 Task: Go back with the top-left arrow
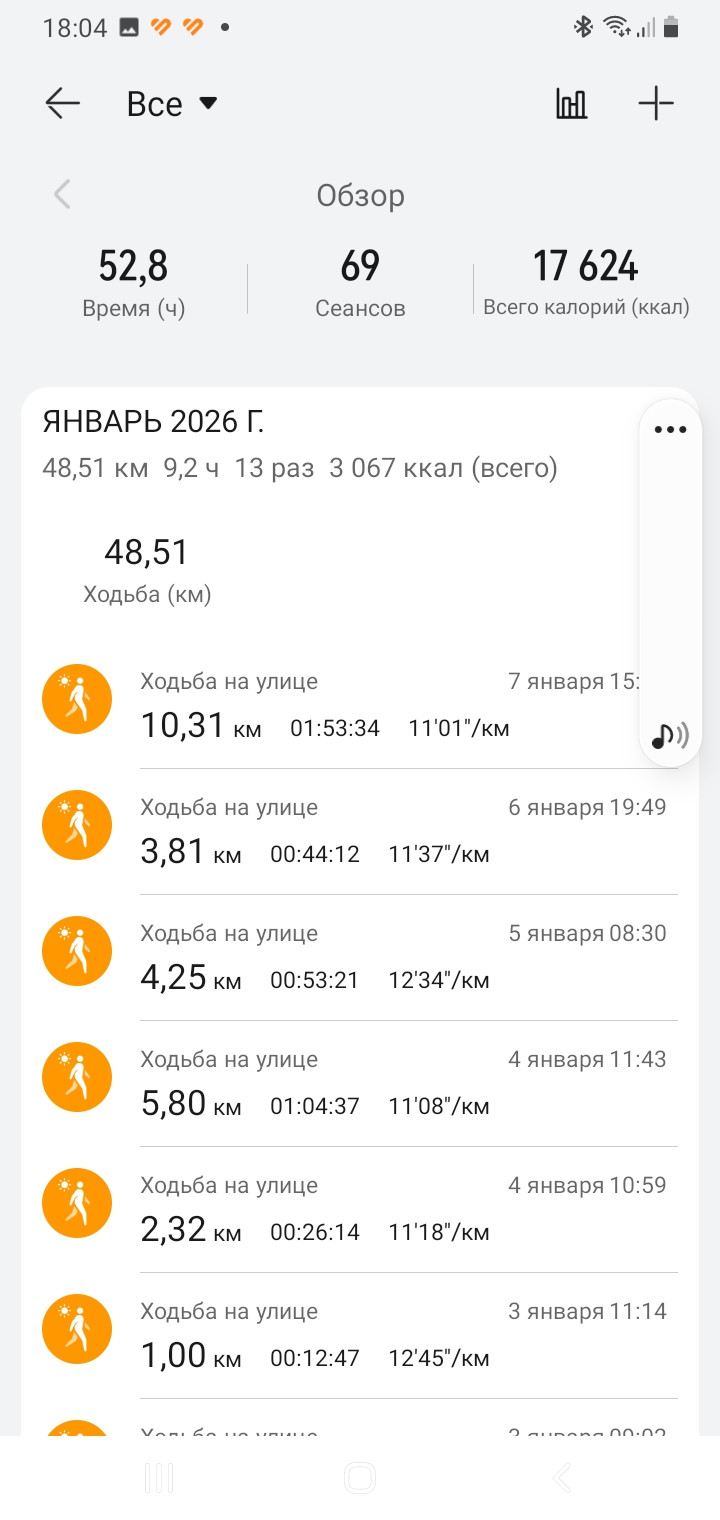point(62,104)
